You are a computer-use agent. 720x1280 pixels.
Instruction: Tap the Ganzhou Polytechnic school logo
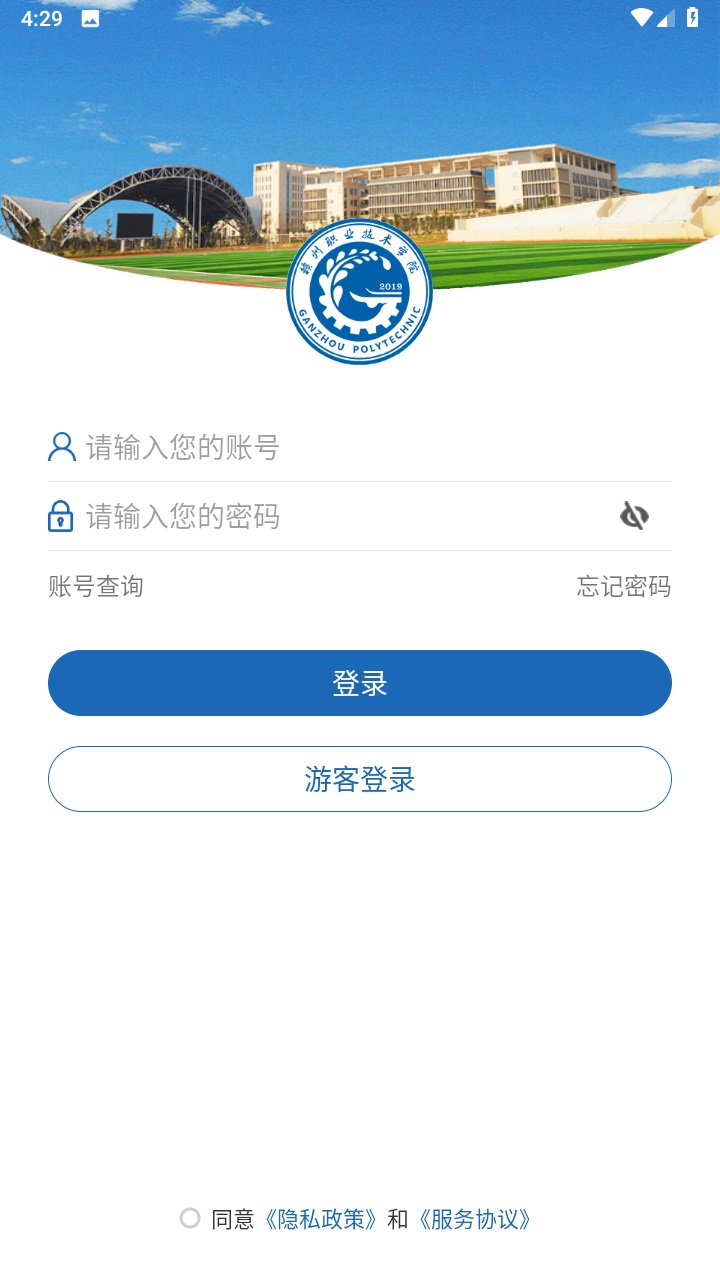pos(359,294)
